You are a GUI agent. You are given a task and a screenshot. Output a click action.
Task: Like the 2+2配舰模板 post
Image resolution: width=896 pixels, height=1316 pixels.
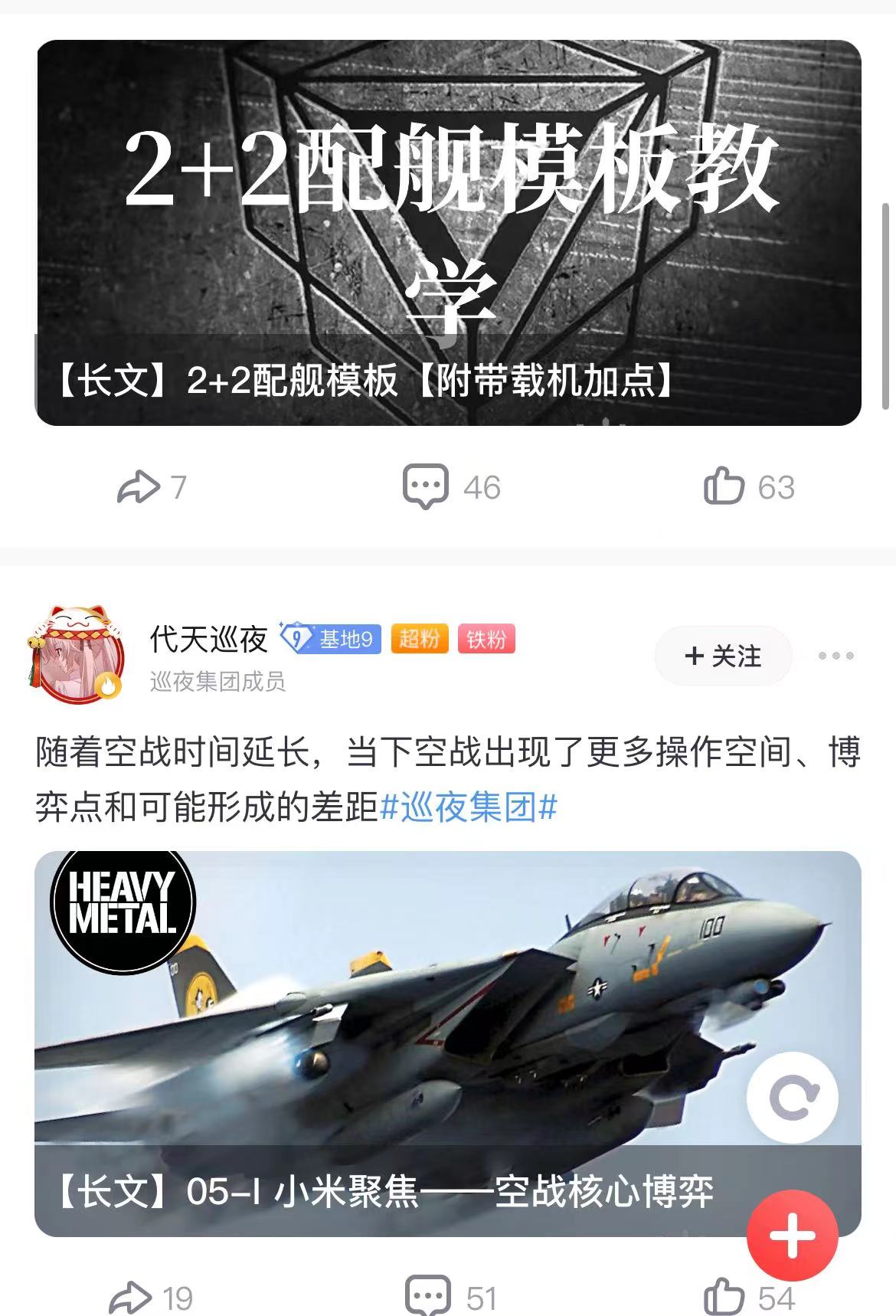click(x=748, y=487)
